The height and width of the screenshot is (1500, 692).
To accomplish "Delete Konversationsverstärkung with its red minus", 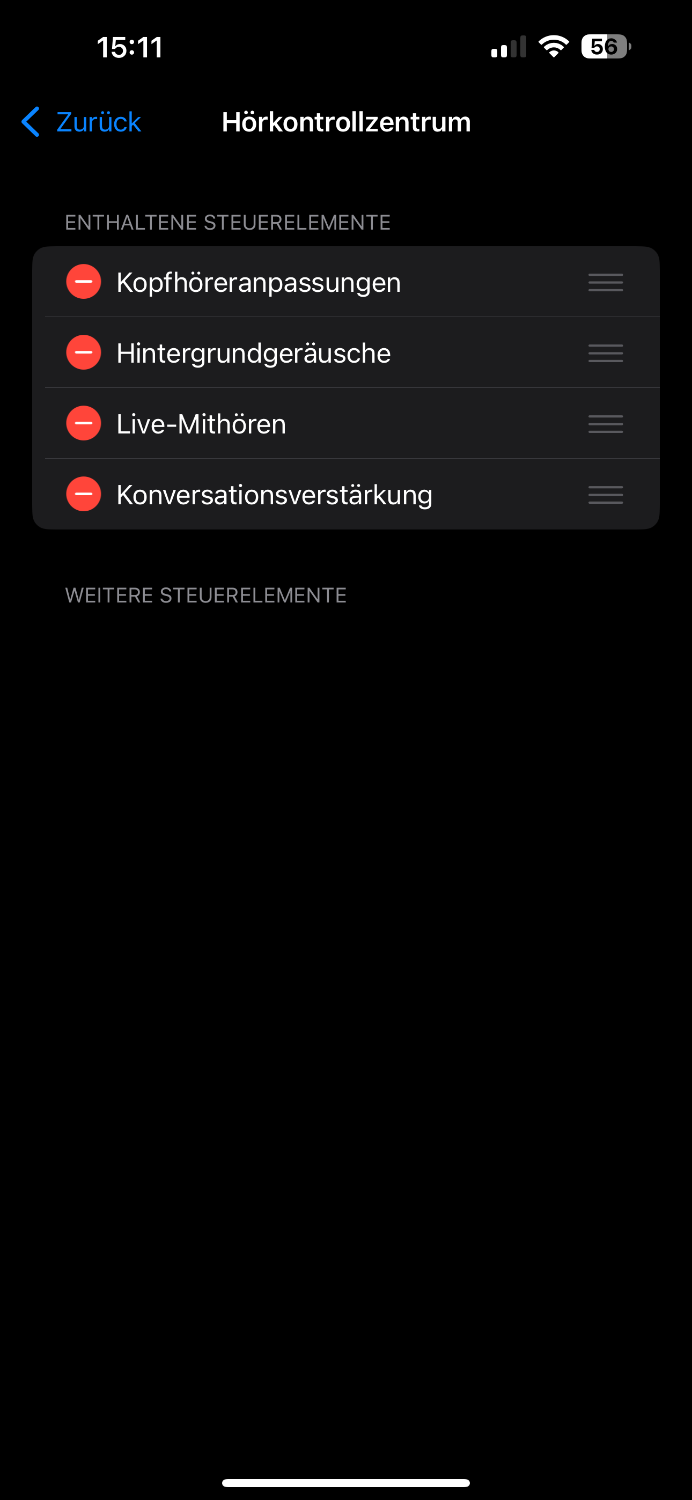I will coord(84,494).
